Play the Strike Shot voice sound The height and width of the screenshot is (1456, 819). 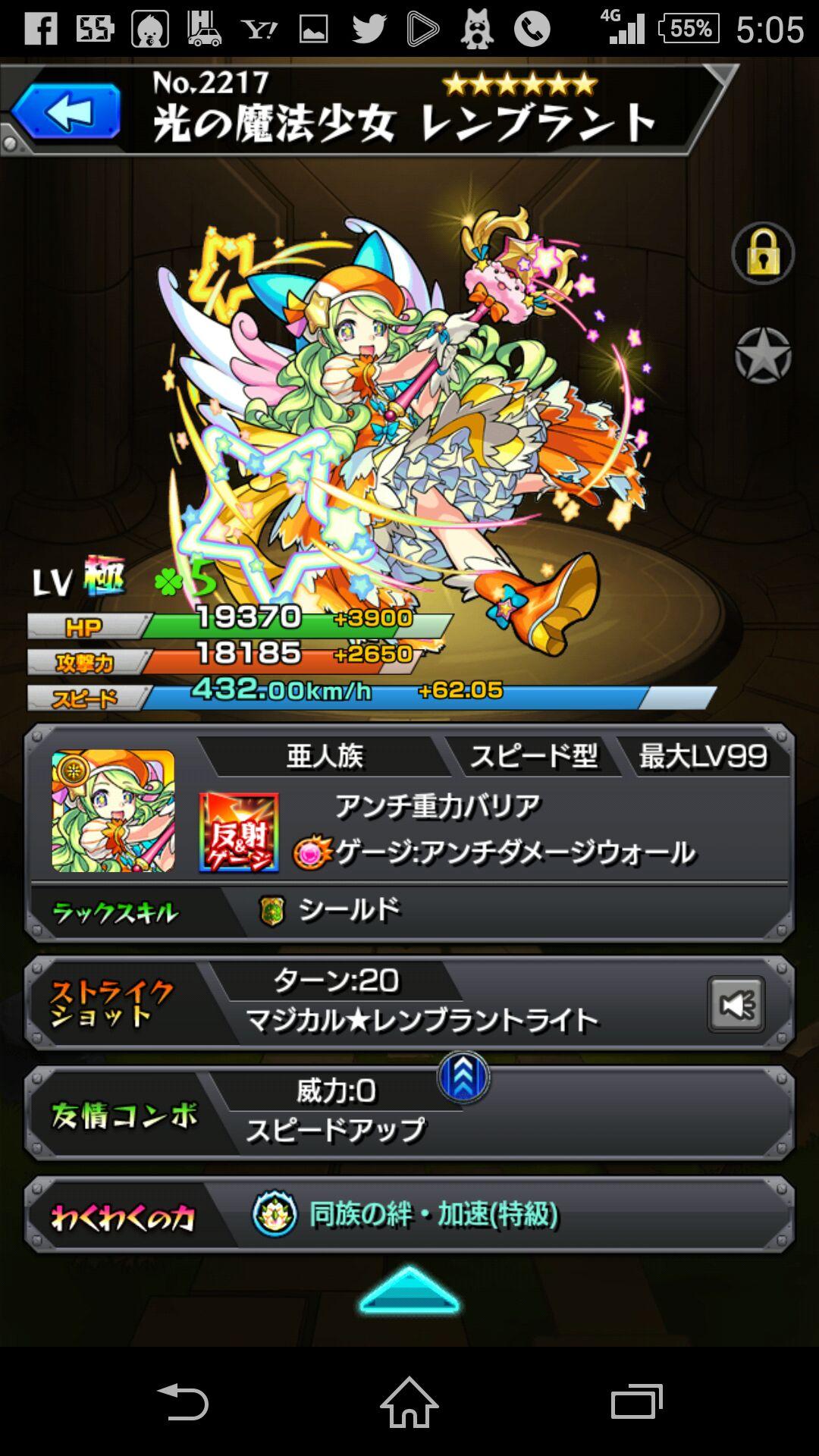pos(736,1005)
